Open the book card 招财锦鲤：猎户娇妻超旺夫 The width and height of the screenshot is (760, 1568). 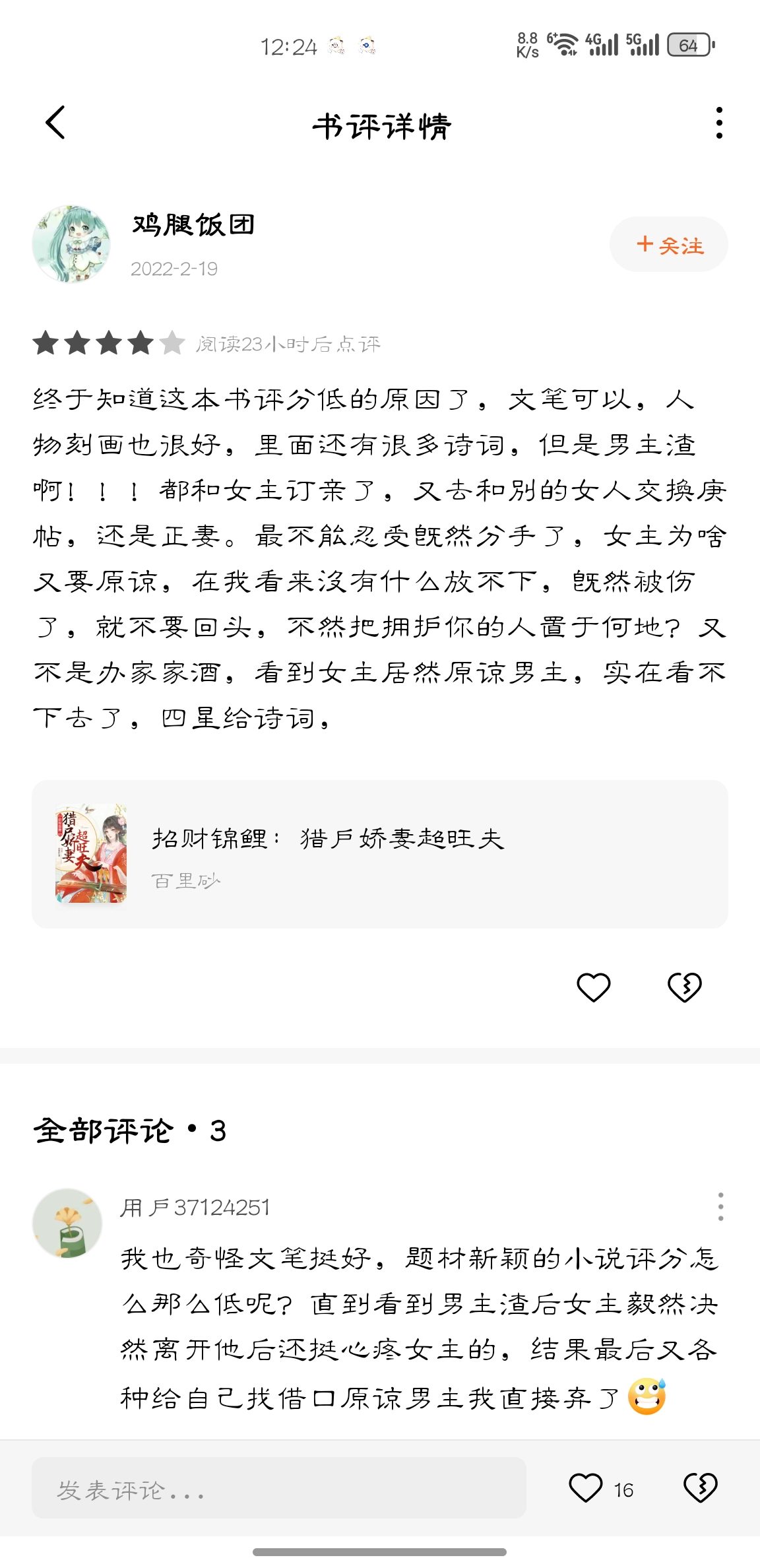pos(379,854)
